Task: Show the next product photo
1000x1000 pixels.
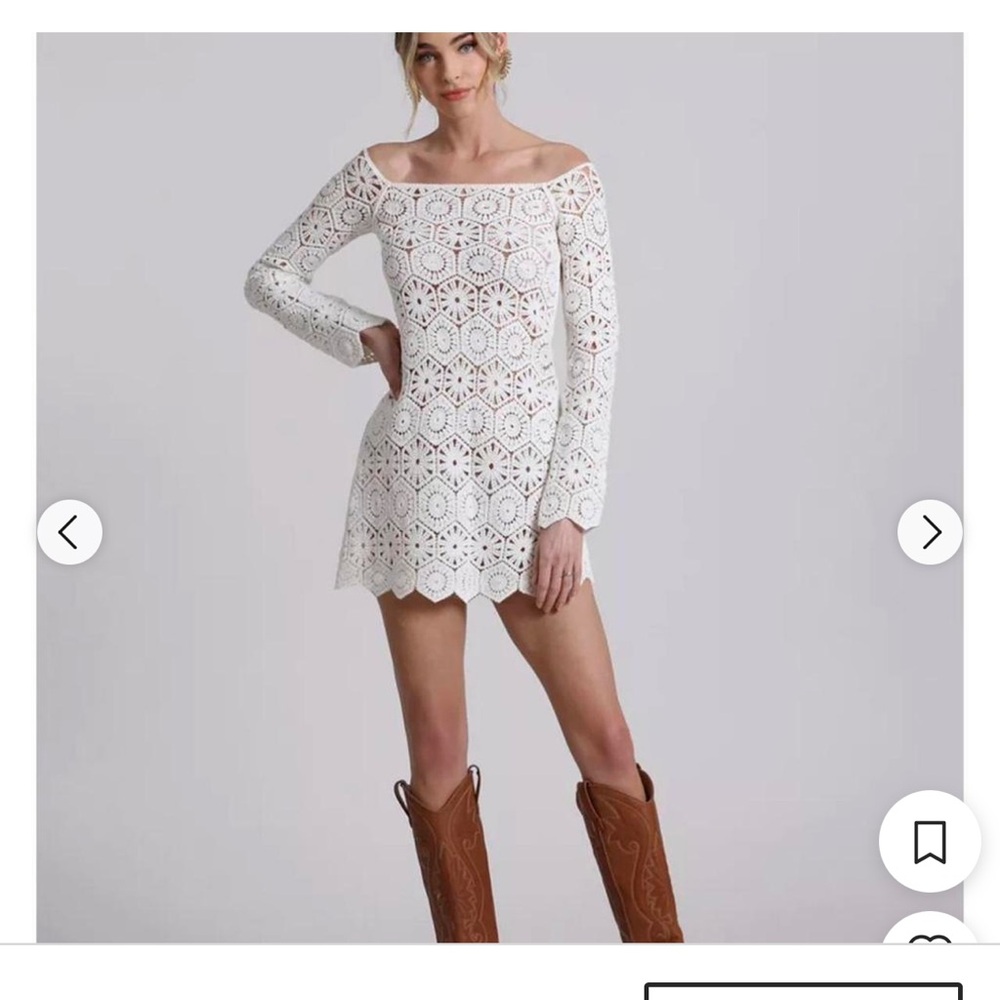Action: 930,532
